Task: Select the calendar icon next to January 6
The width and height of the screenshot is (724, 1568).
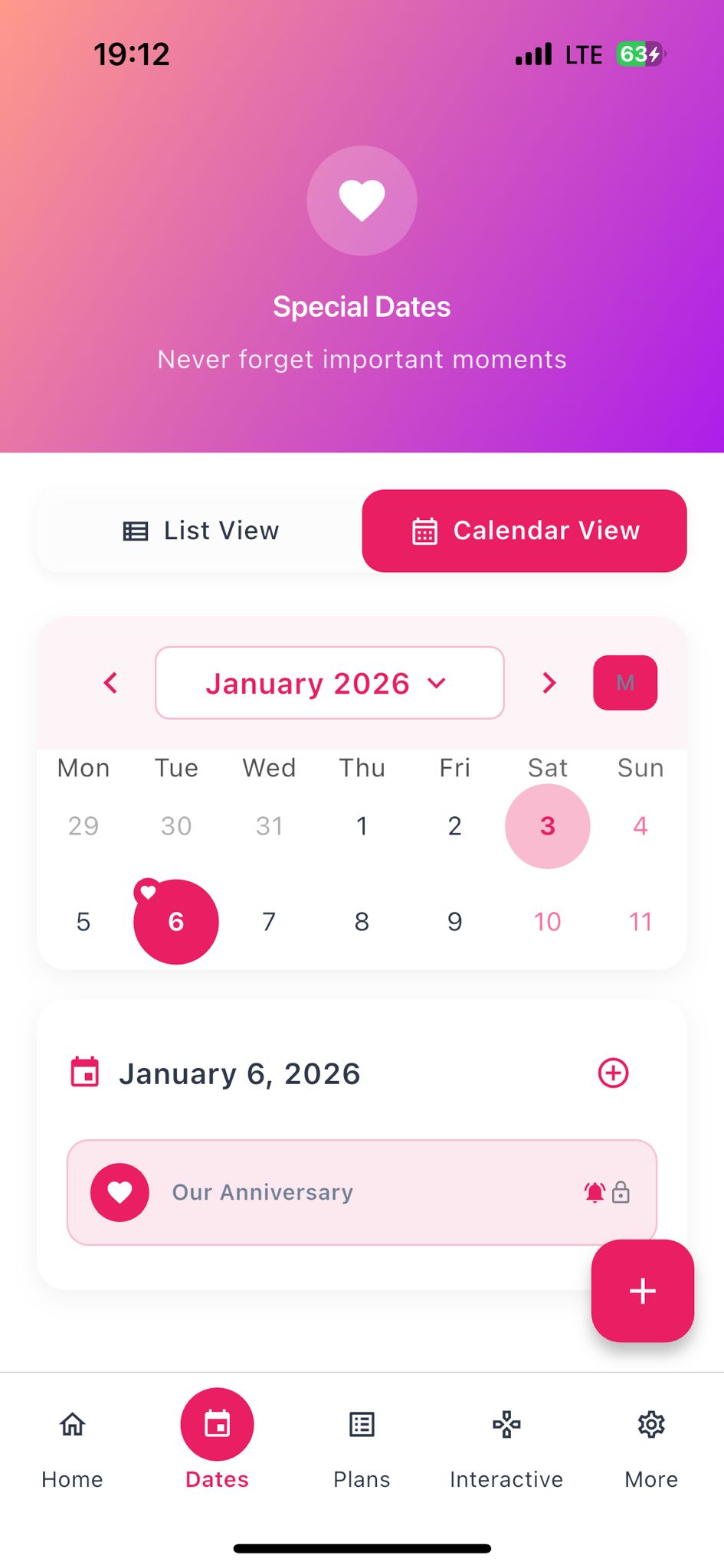Action: pyautogui.click(x=86, y=1073)
